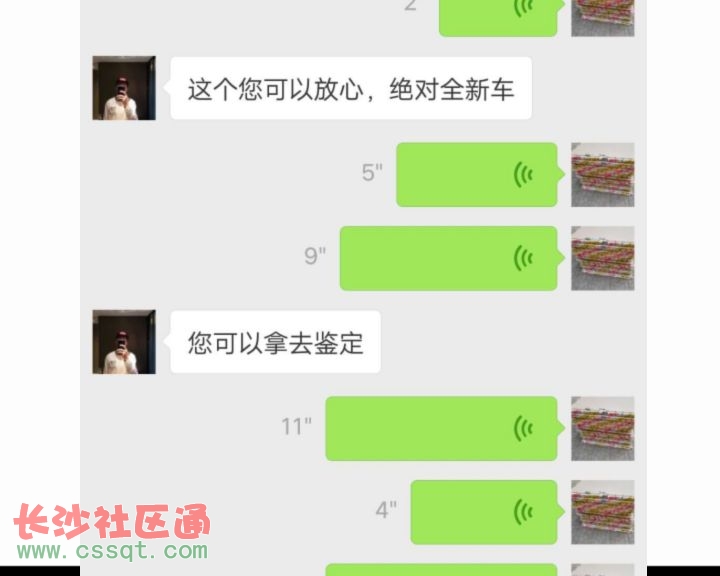The height and width of the screenshot is (576, 720).
Task: Play the 4-second voice message
Action: pyautogui.click(x=484, y=512)
